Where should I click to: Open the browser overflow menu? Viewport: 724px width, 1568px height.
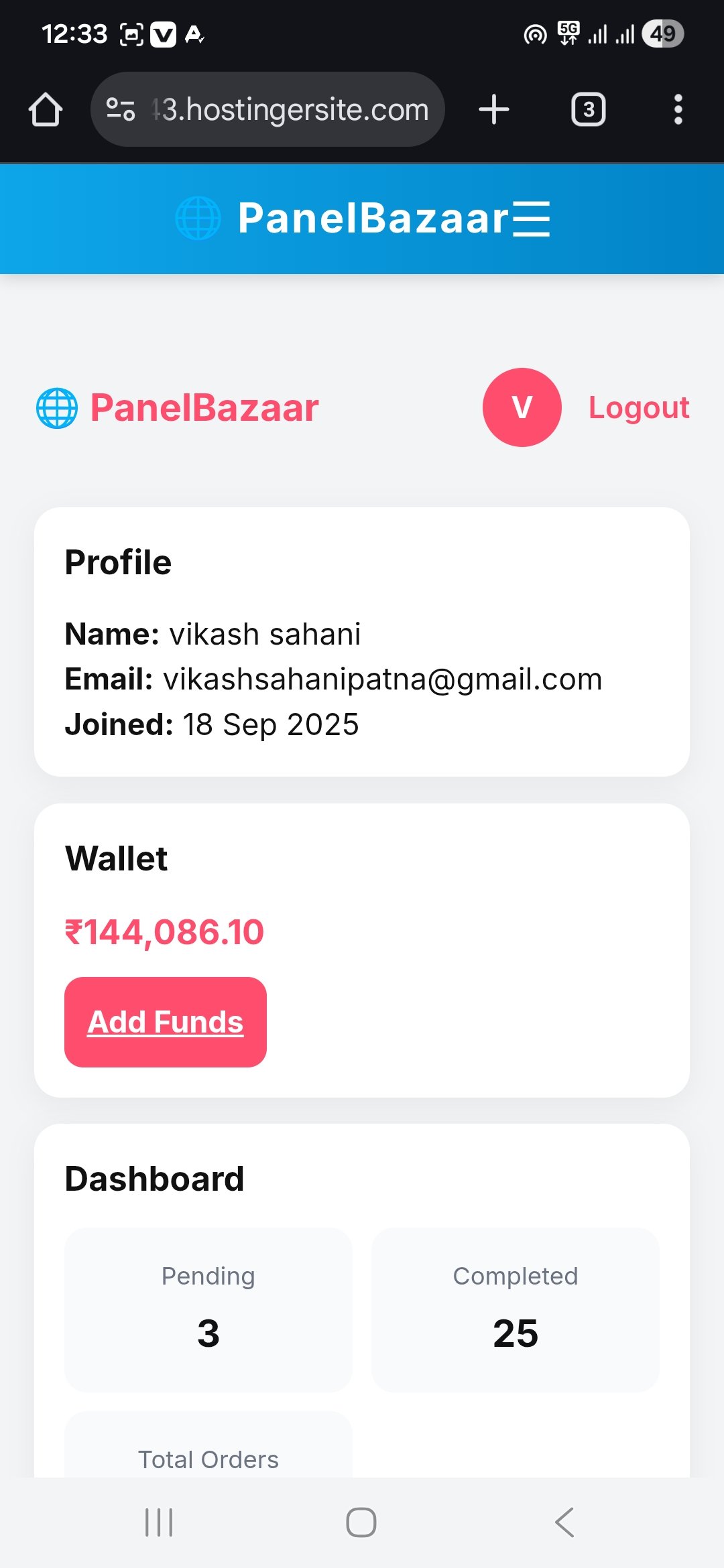pyautogui.click(x=678, y=109)
